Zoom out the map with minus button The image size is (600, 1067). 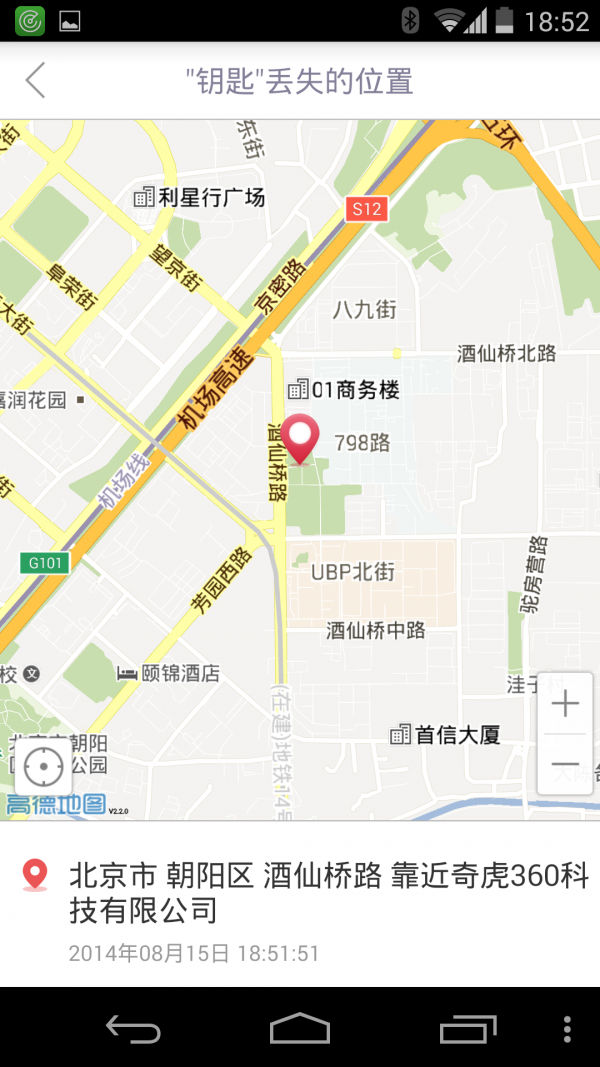(565, 764)
